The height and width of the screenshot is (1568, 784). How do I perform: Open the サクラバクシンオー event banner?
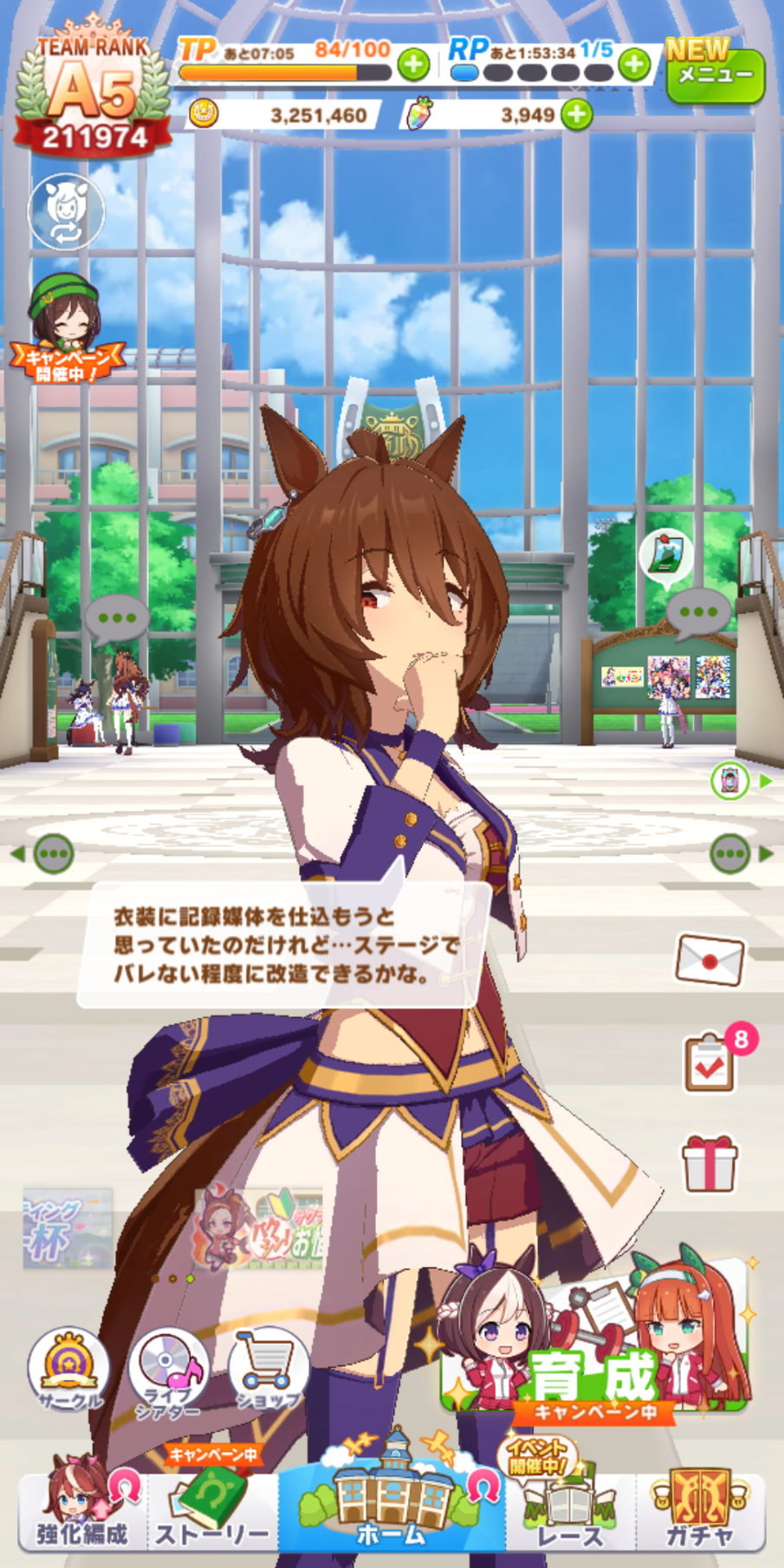258,1228
